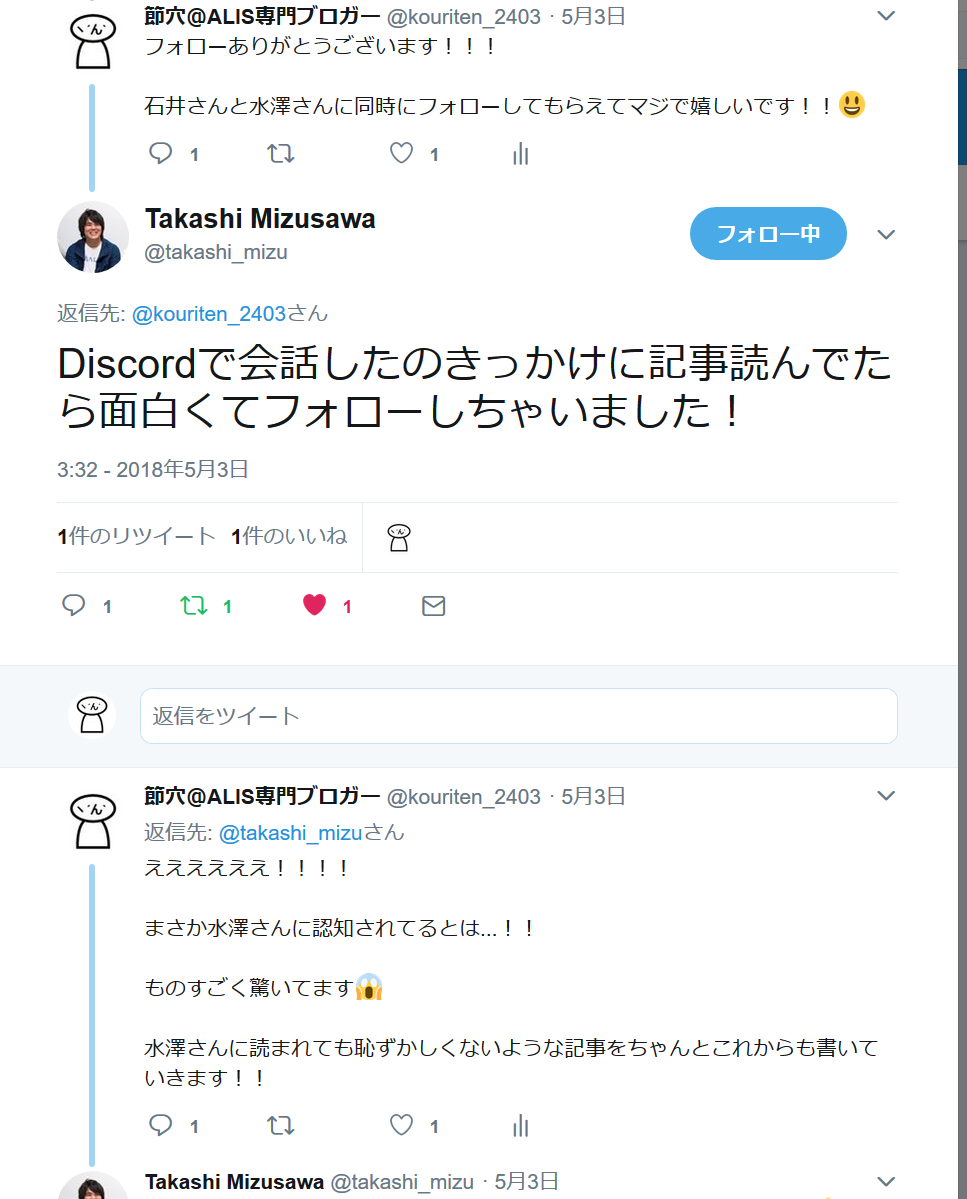Screen dimensions: 967x1199
Task: Reply to the ええええええ tweet
Action: 160,1125
